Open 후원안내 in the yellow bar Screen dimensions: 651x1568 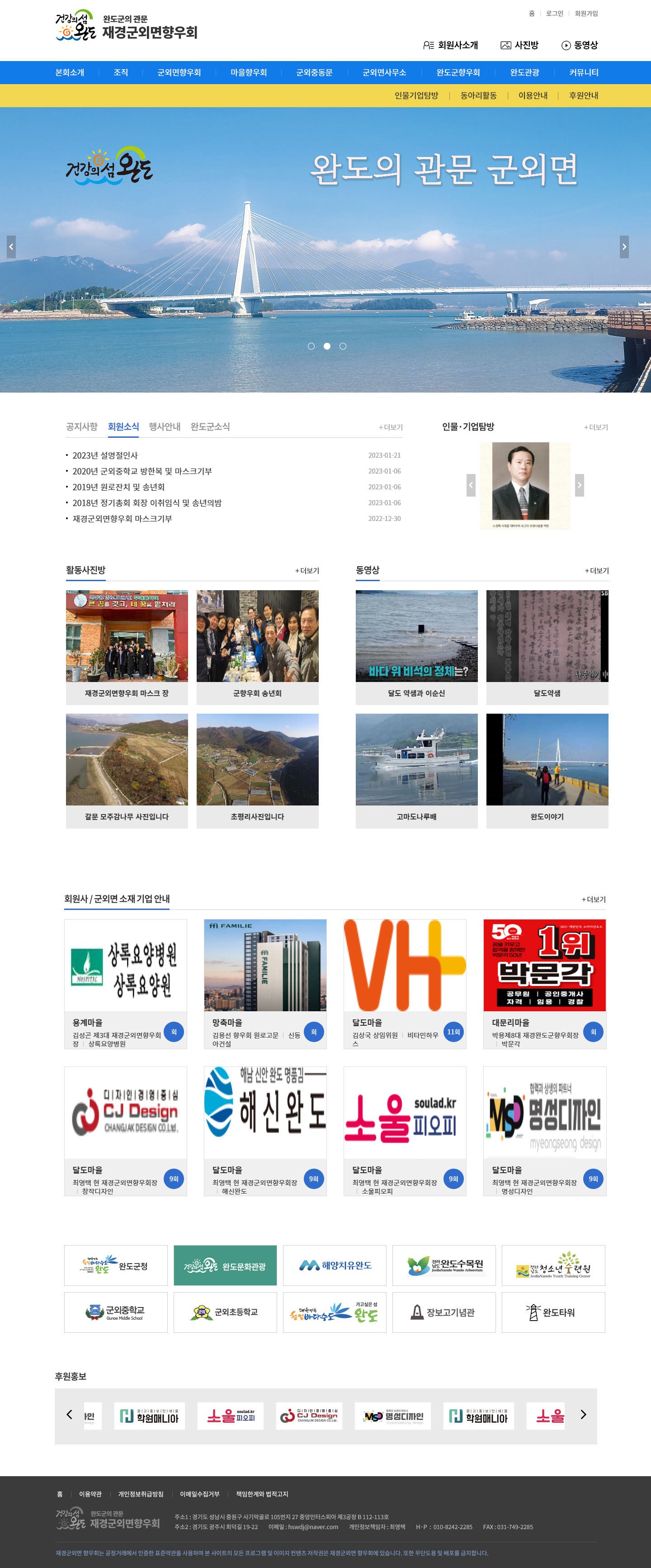pos(583,95)
